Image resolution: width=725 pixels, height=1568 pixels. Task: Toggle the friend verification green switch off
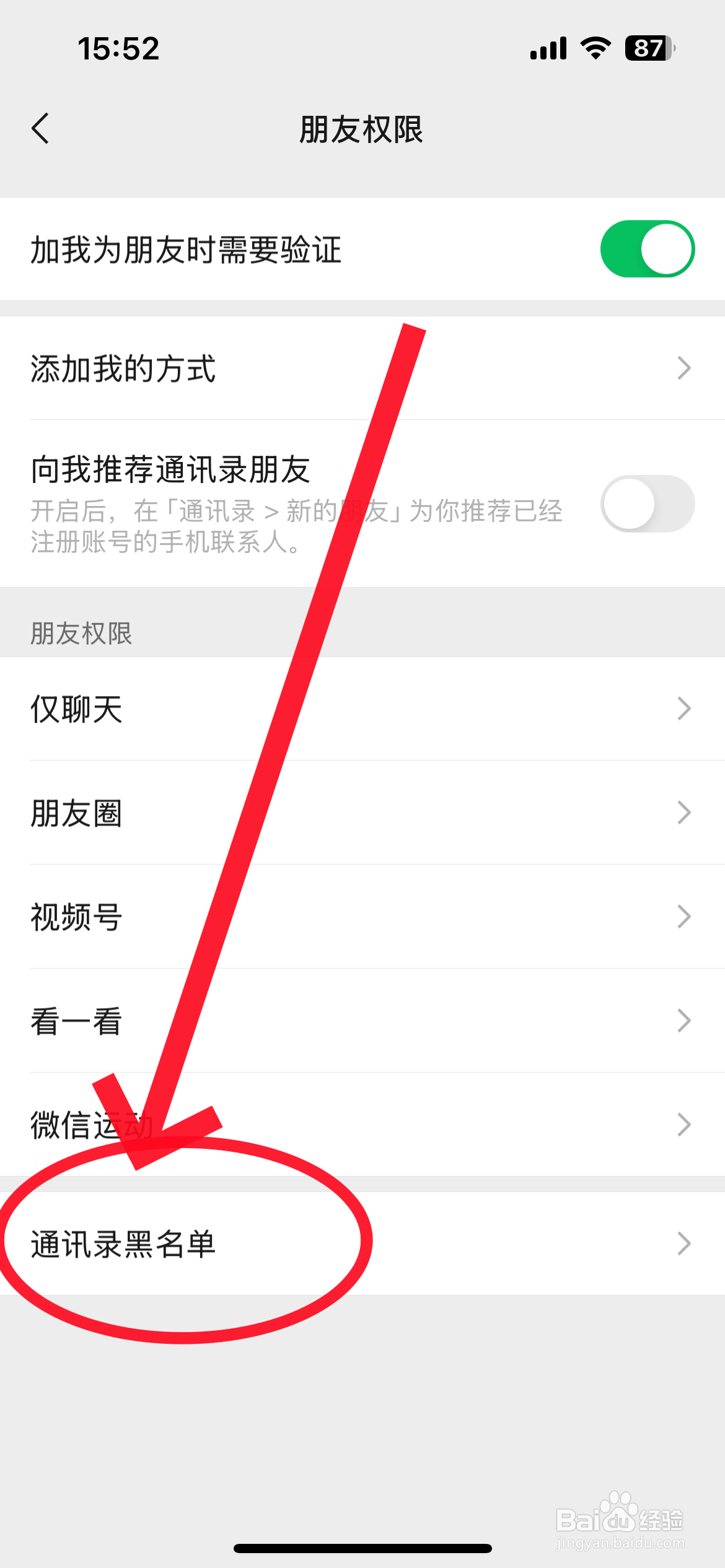pyautogui.click(x=647, y=247)
